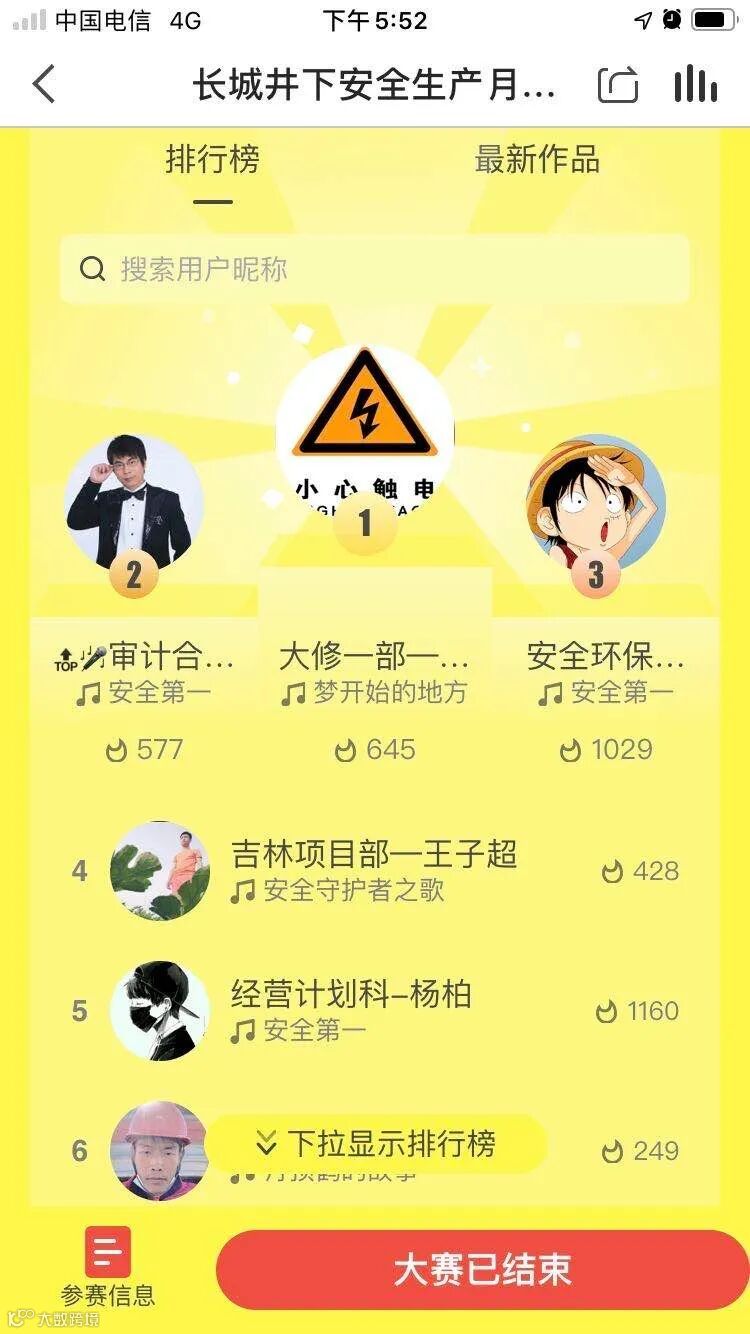This screenshot has width=750, height=1334.
Task: Open 吉林项目部—王子超's entry
Action: [375, 871]
